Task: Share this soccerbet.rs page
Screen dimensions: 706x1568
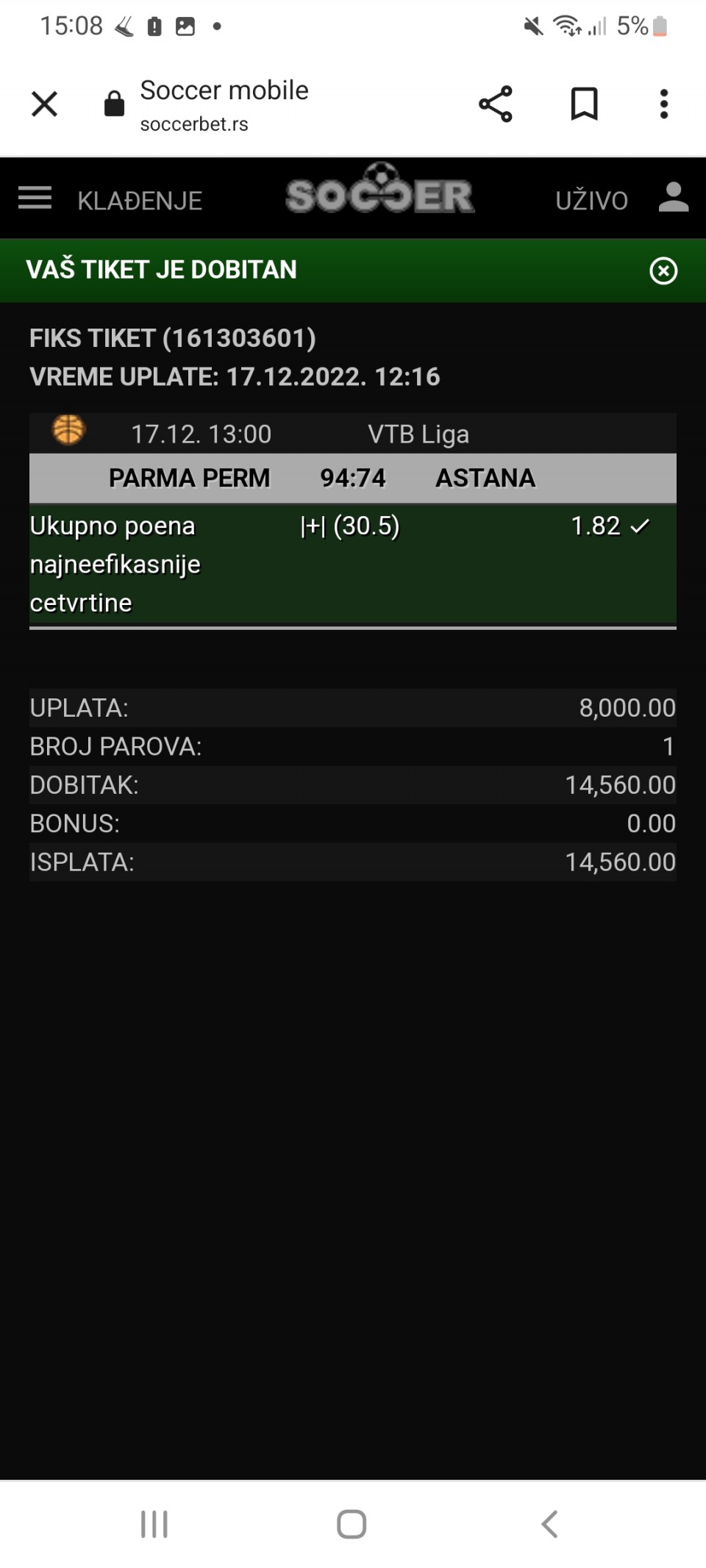Action: click(495, 104)
